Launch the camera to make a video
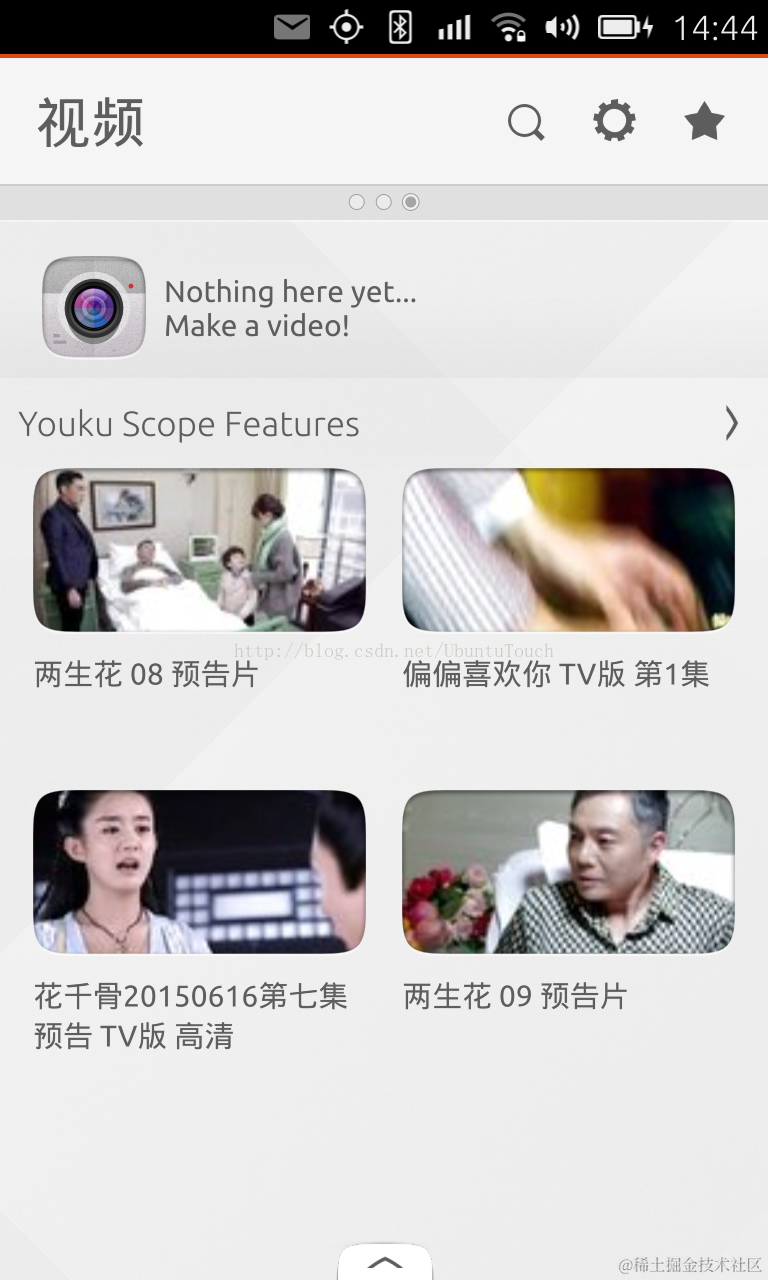Screen dimensions: 768x1280 tap(94, 307)
